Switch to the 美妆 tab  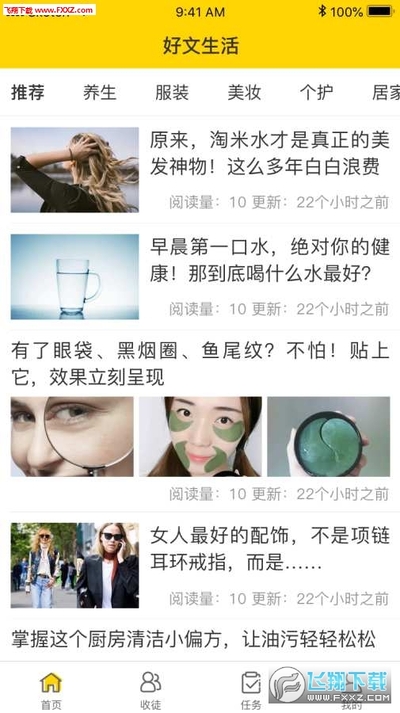(244, 92)
